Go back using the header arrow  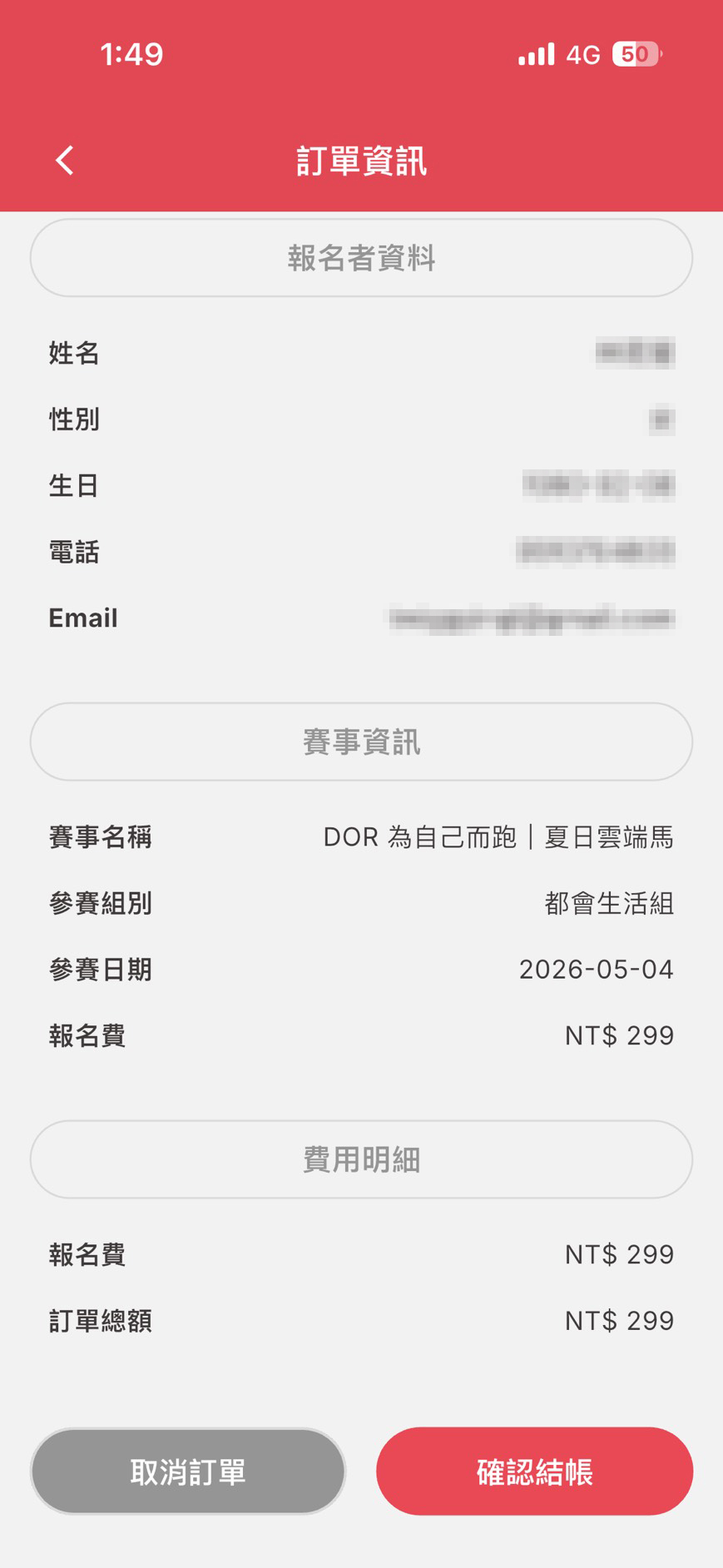click(x=65, y=160)
